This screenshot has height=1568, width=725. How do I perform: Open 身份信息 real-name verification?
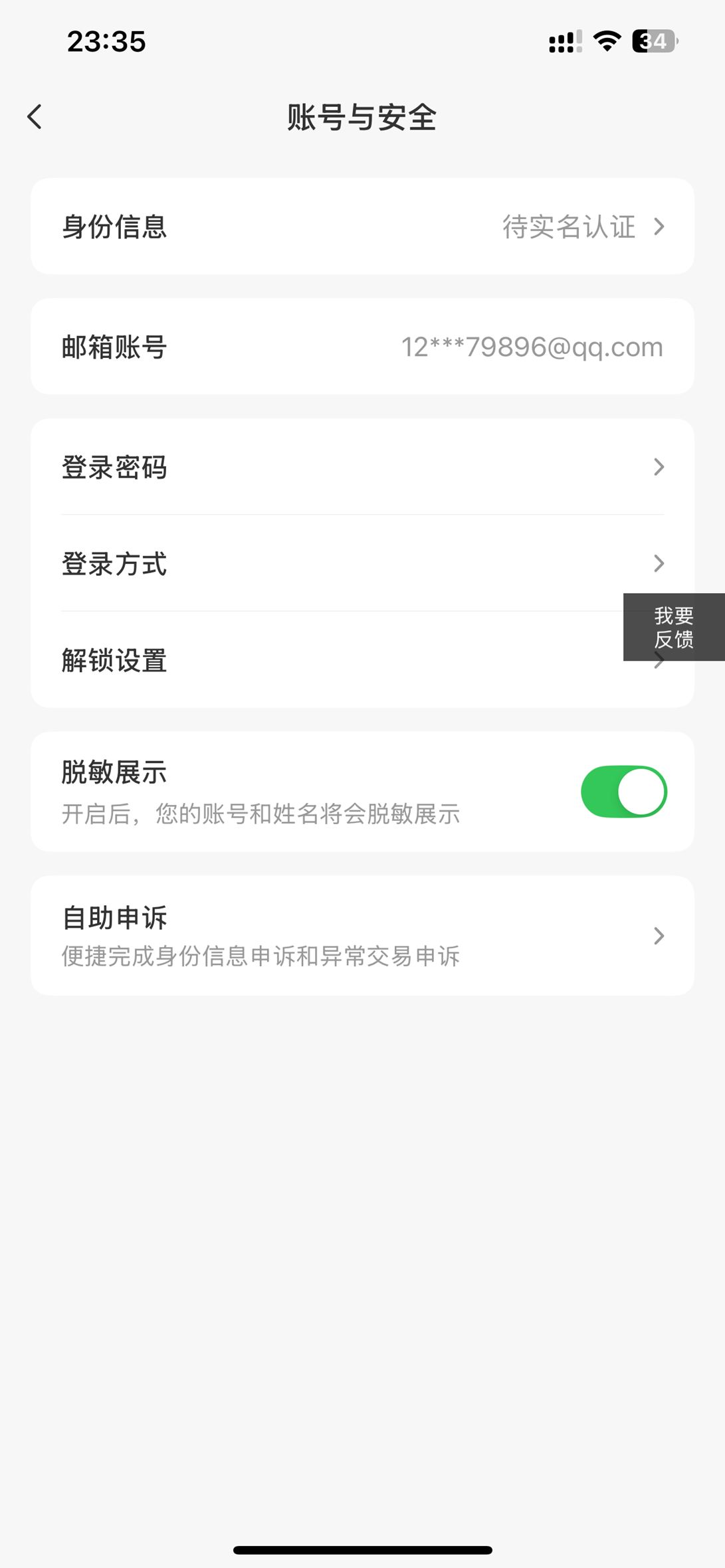click(x=362, y=226)
